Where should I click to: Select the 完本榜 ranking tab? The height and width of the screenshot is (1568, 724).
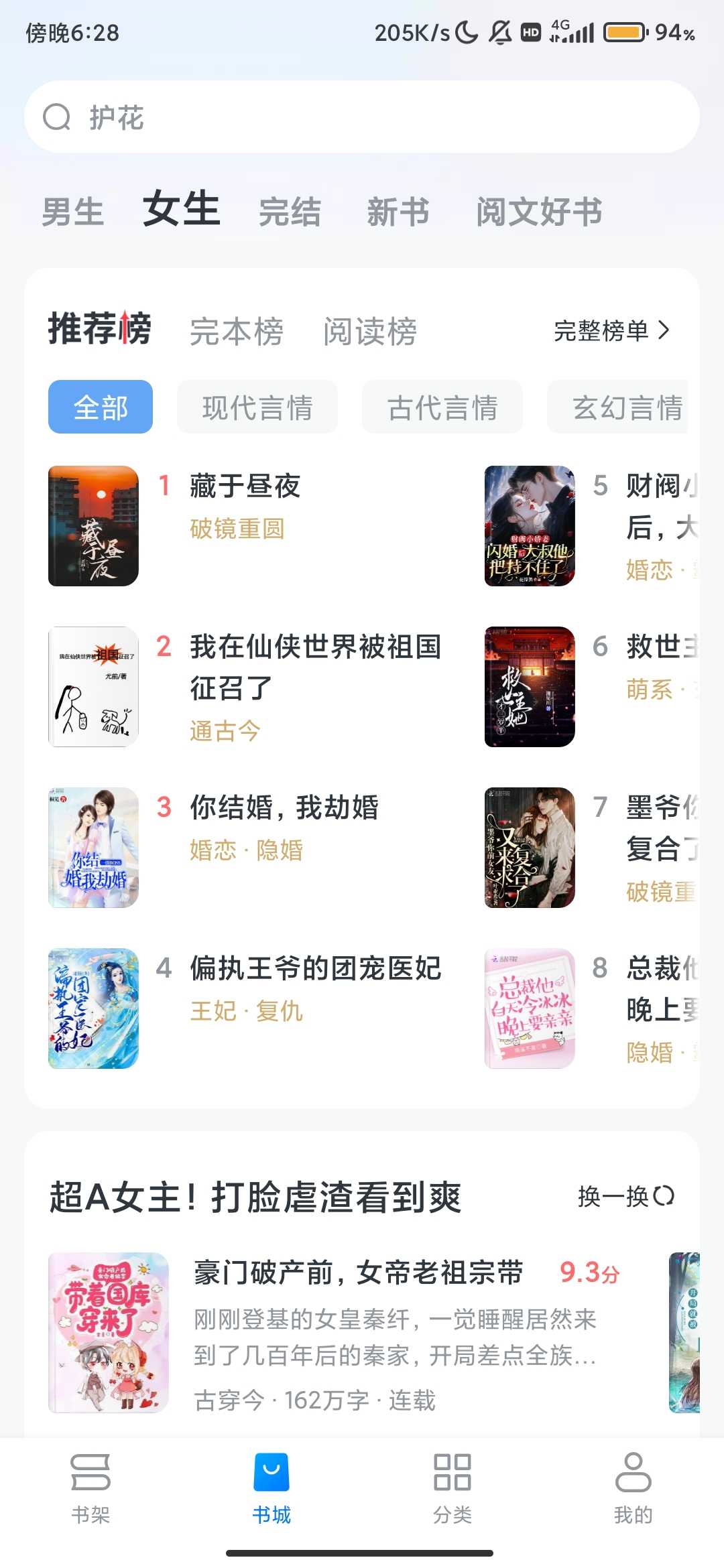coord(236,331)
